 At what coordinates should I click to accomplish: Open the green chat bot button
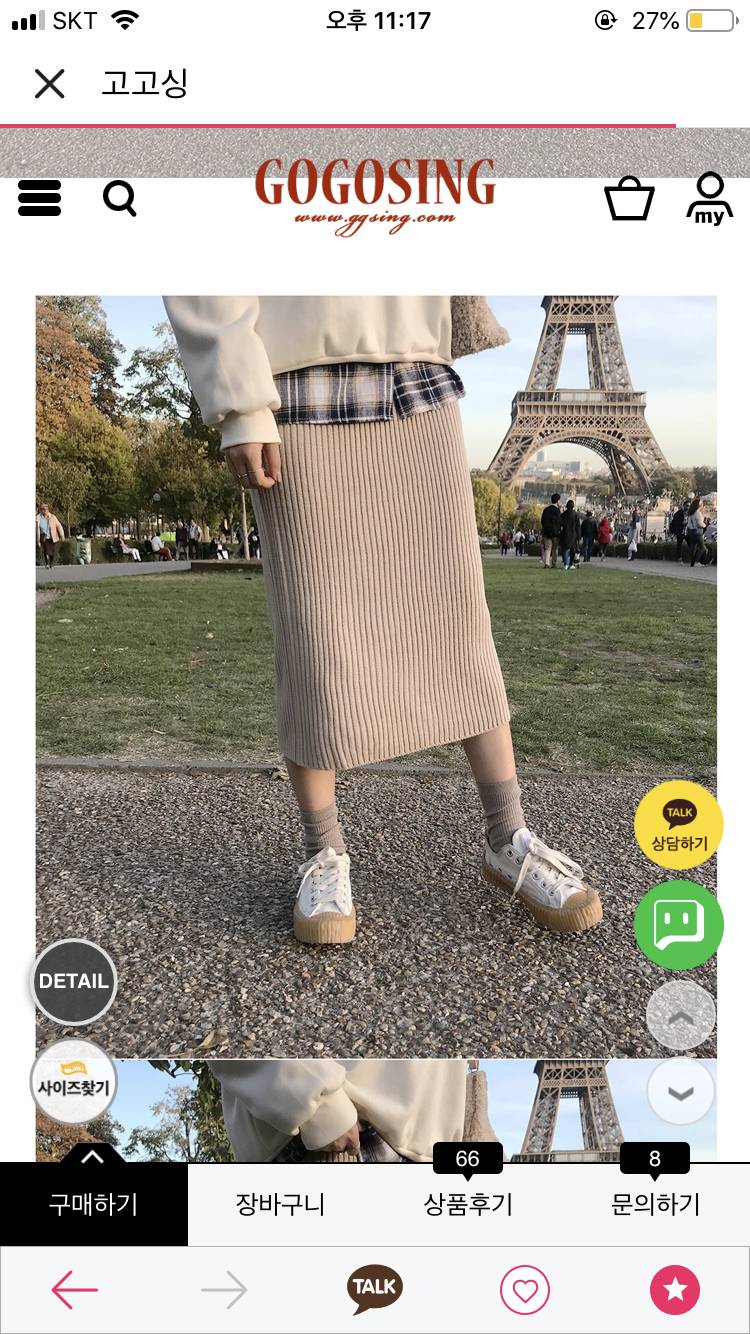pos(679,925)
